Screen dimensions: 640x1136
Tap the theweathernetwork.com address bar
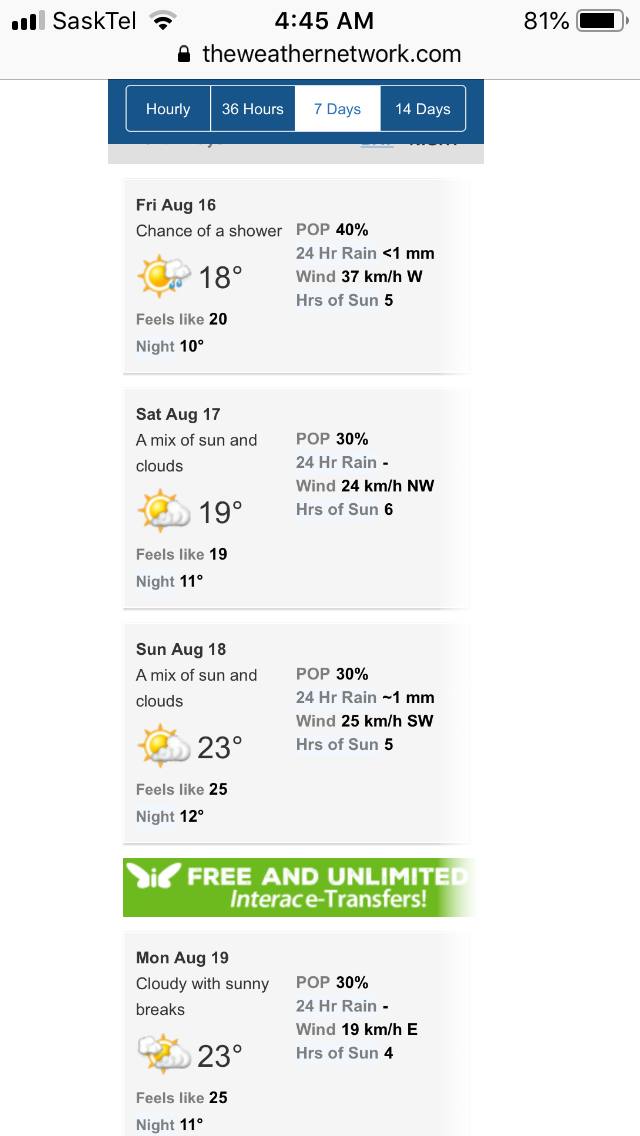click(x=320, y=54)
